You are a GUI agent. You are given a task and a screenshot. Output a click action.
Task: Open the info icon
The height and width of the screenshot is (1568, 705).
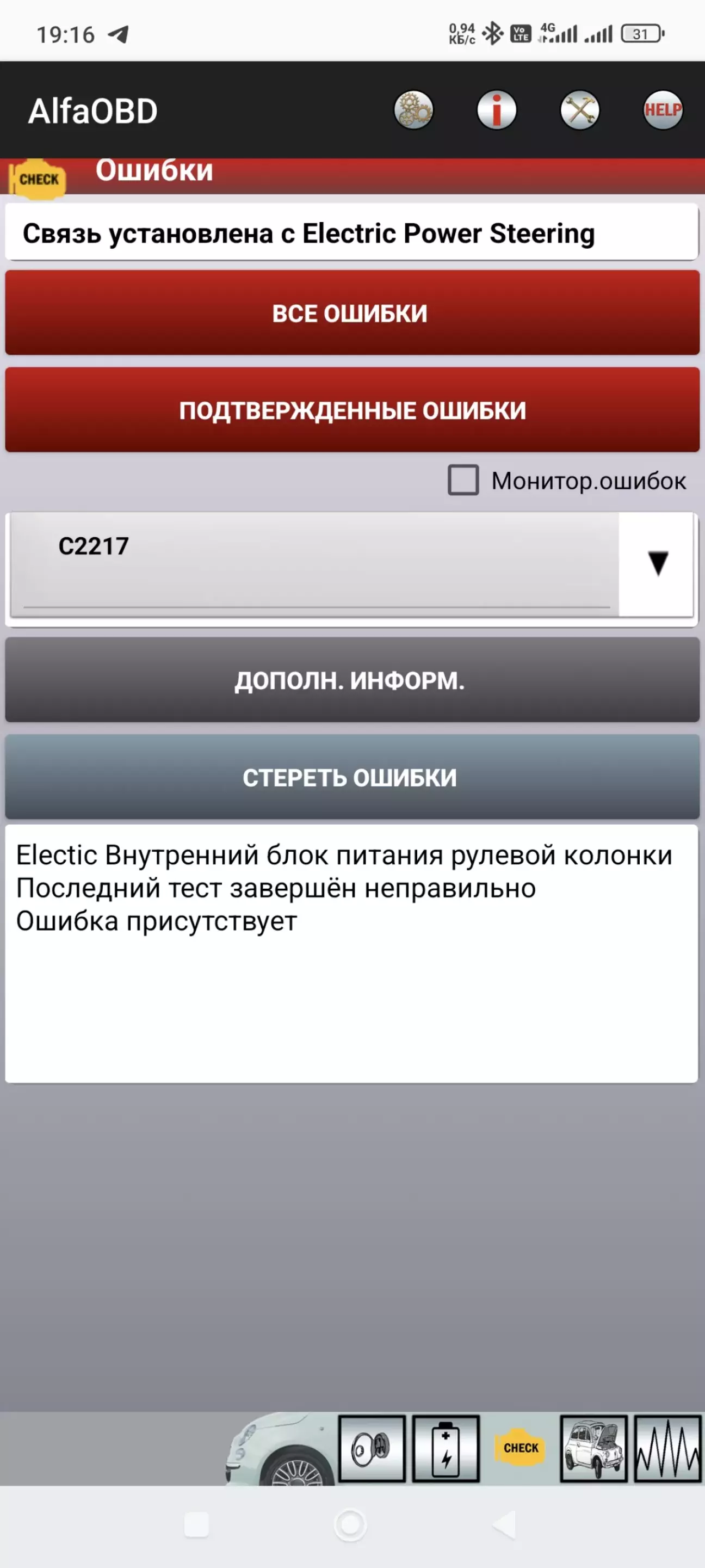tap(496, 110)
